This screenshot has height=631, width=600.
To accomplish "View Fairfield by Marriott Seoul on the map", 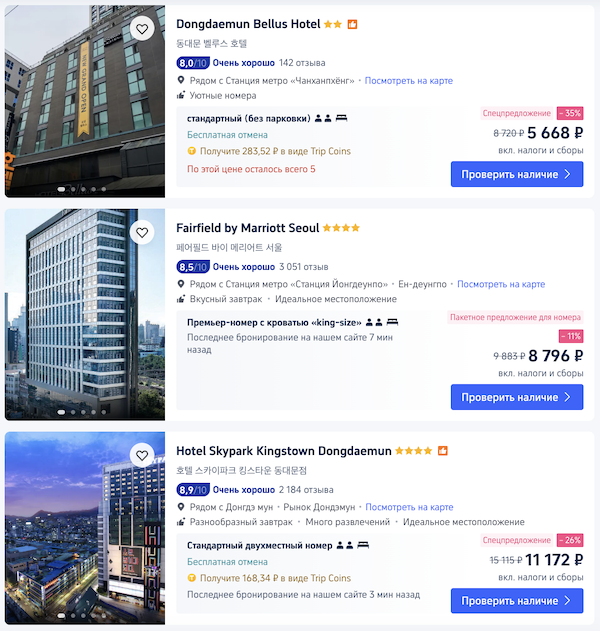I will 501,284.
